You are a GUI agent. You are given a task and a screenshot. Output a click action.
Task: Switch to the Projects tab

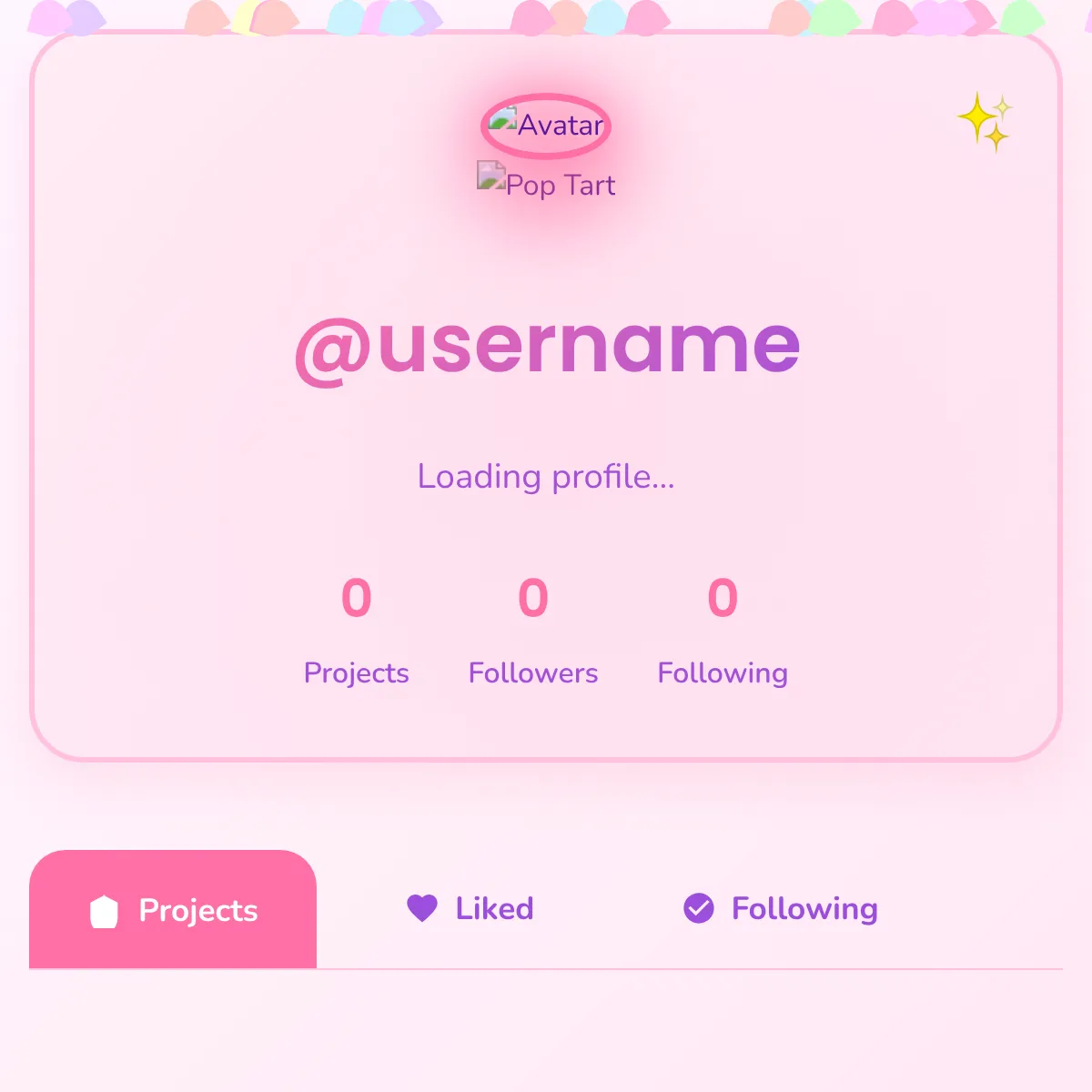point(173,910)
